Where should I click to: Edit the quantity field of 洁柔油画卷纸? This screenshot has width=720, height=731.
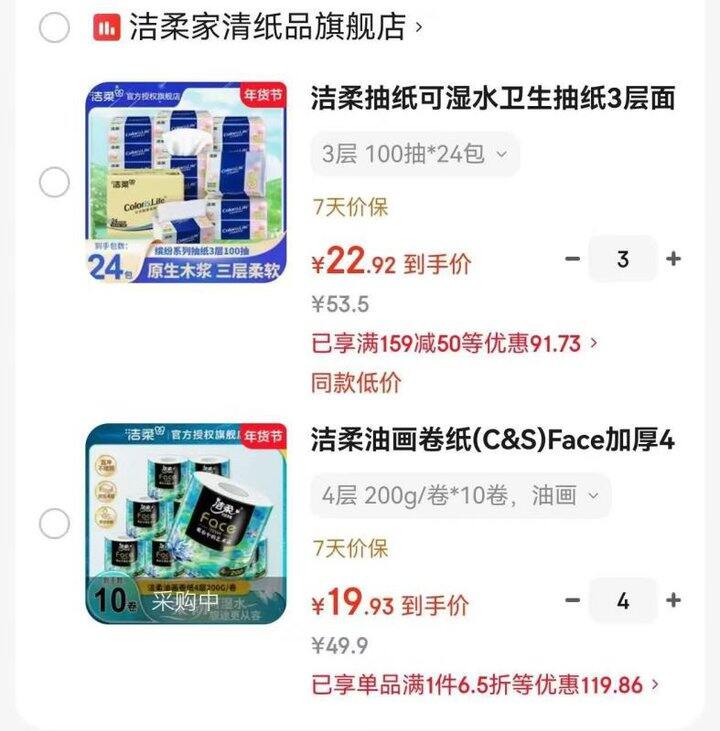coord(623,600)
